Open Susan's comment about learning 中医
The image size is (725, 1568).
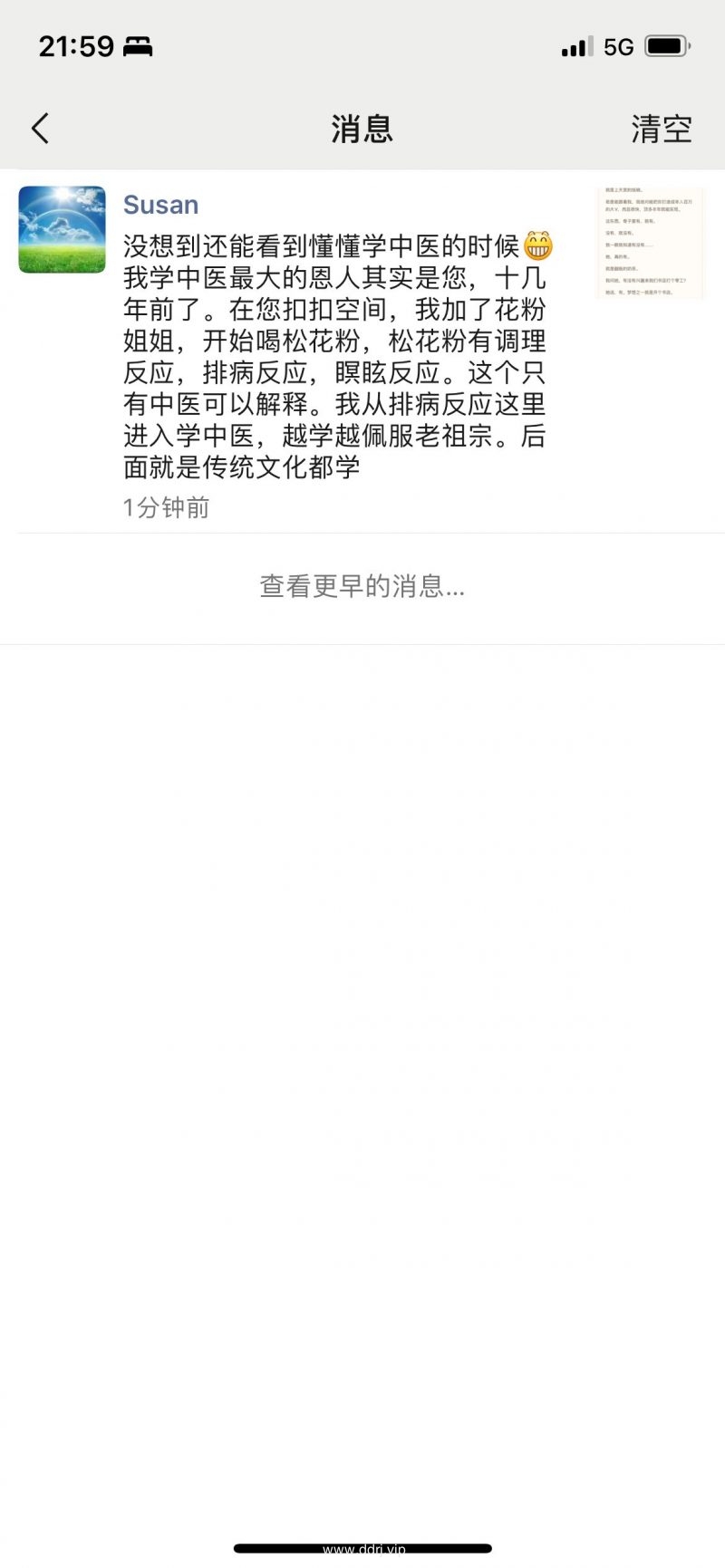click(x=335, y=356)
